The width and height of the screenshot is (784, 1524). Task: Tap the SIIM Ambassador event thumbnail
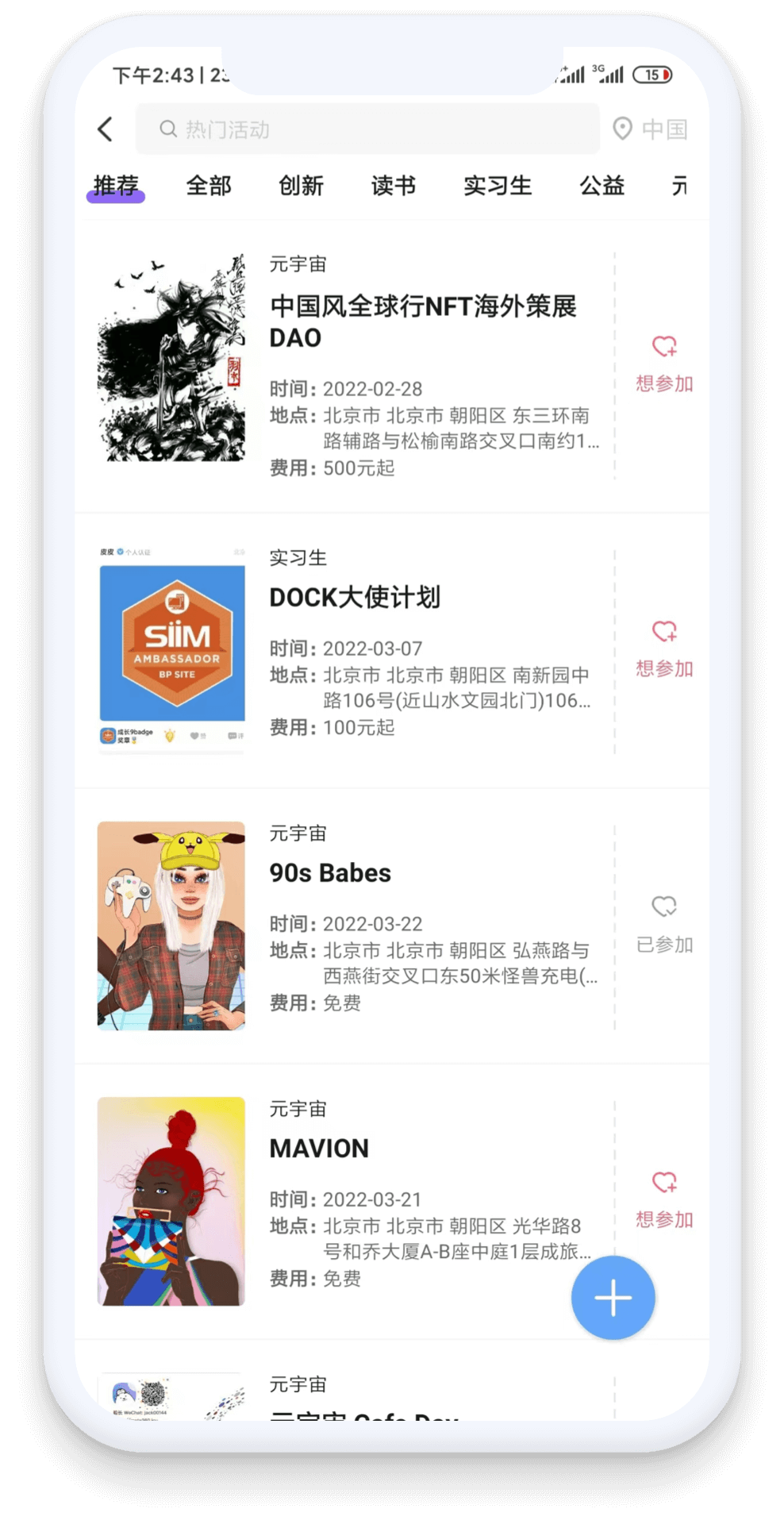tap(171, 645)
